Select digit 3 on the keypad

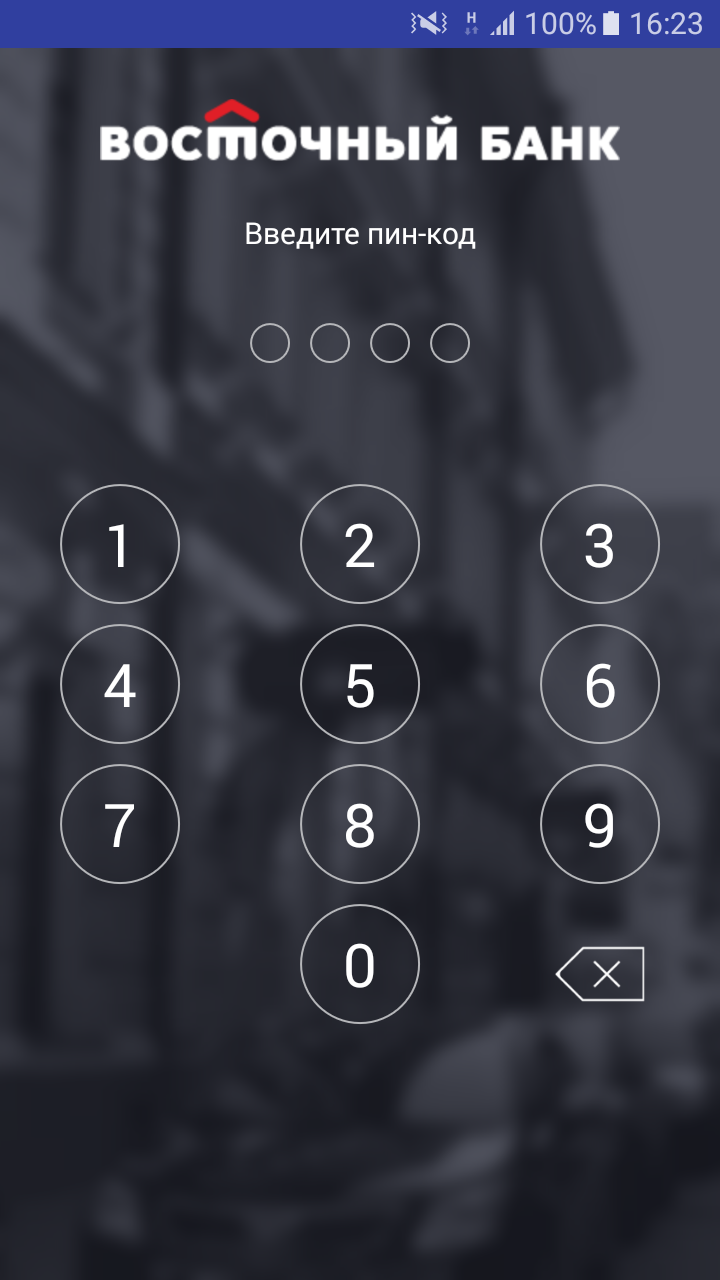click(x=600, y=545)
